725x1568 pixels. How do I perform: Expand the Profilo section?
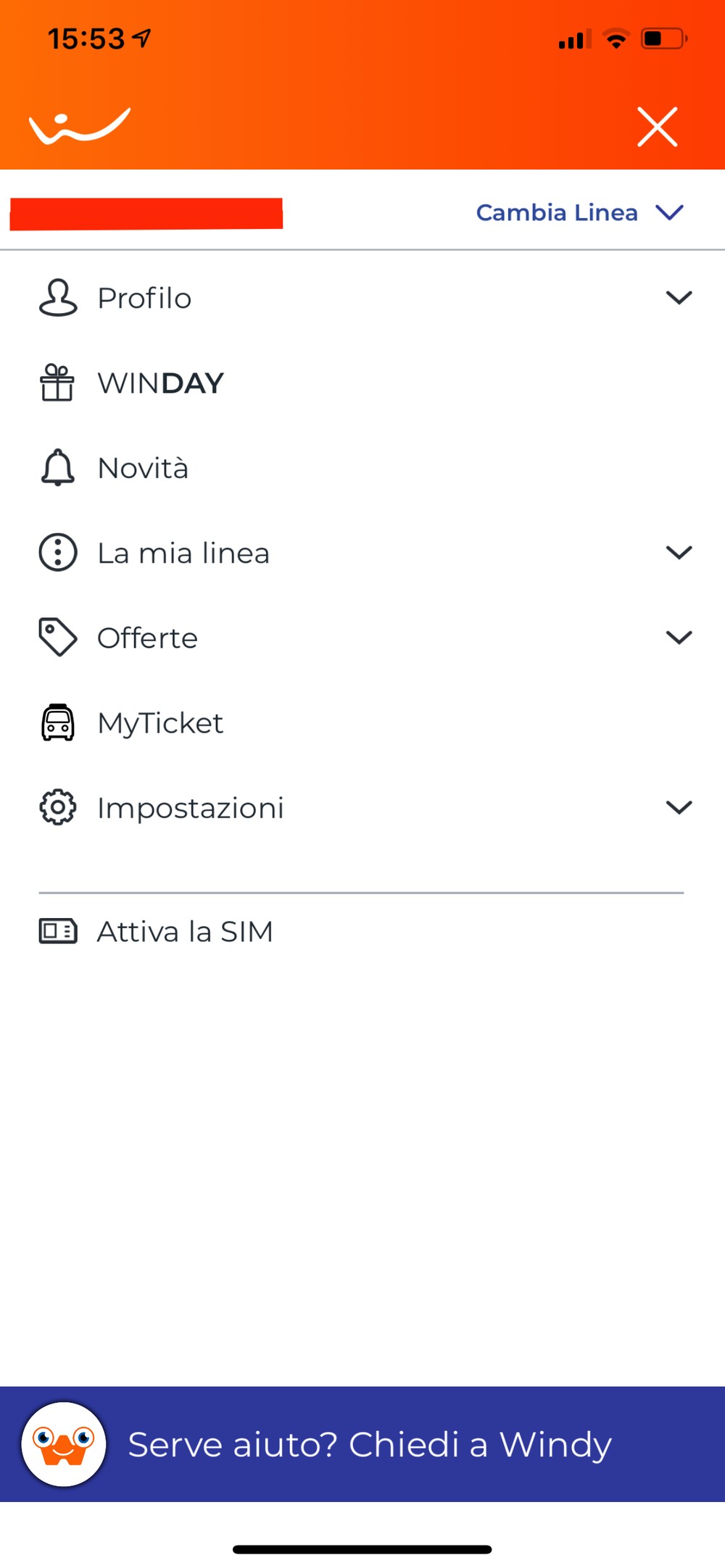pyautogui.click(x=362, y=298)
